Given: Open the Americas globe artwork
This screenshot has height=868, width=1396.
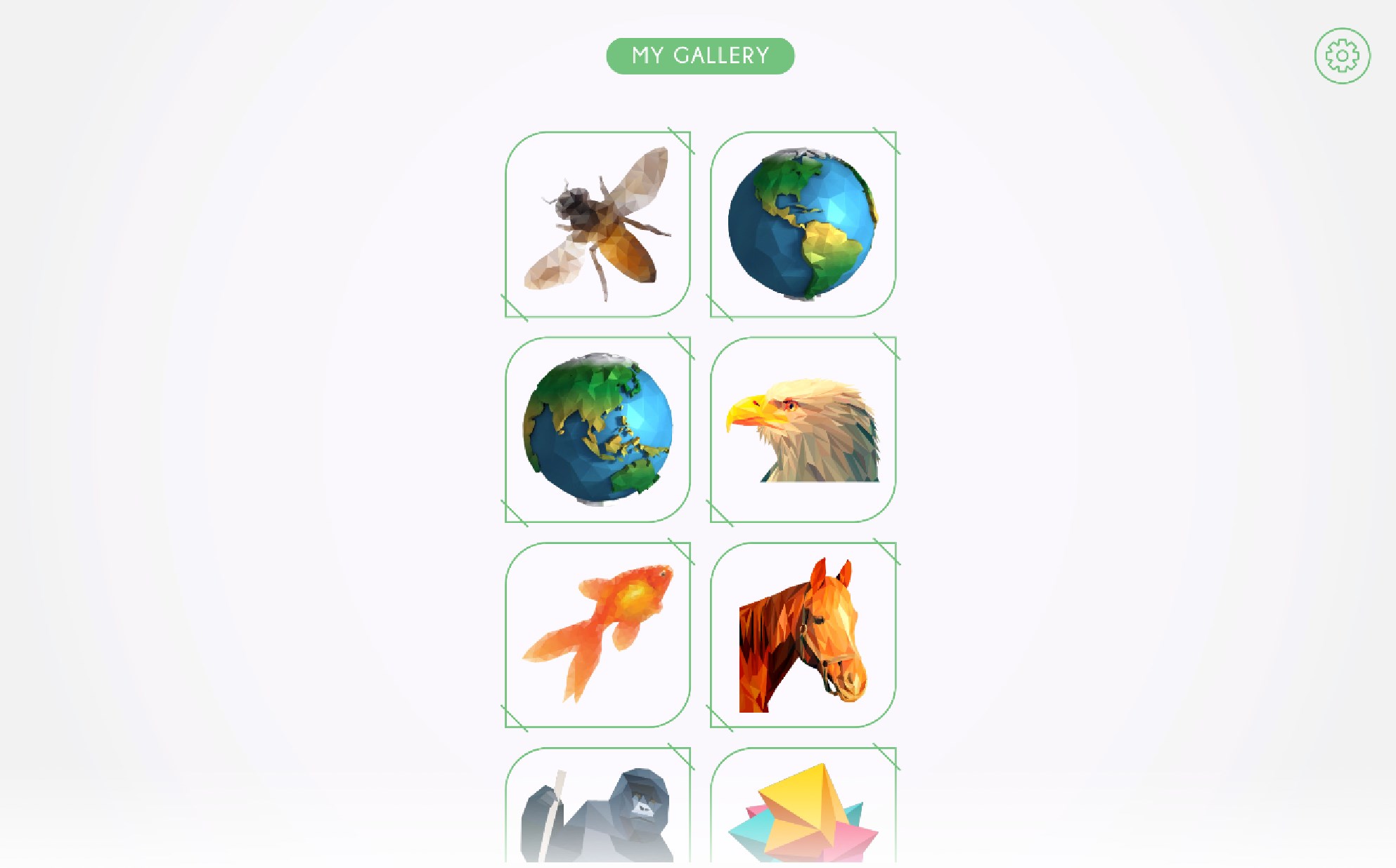Looking at the screenshot, I should [803, 224].
